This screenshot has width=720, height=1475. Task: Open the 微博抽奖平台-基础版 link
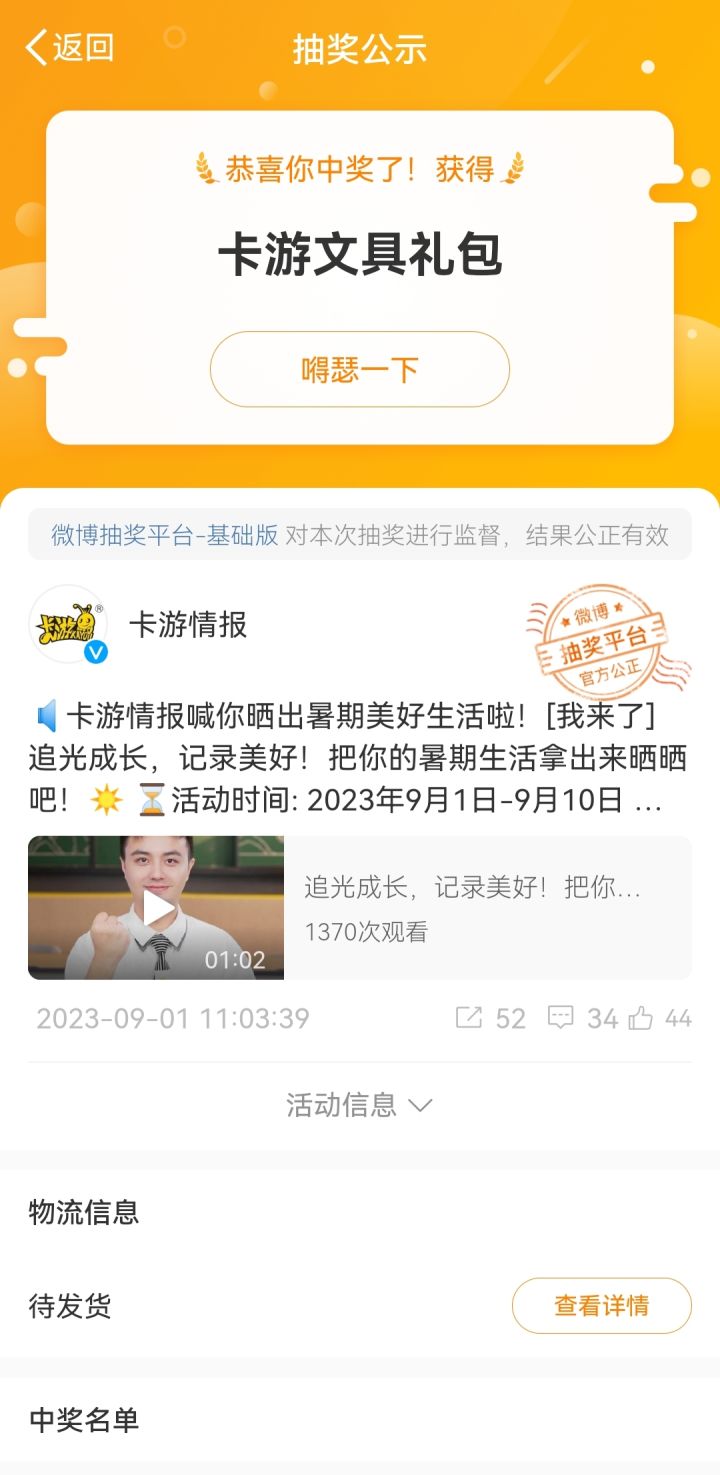click(165, 535)
